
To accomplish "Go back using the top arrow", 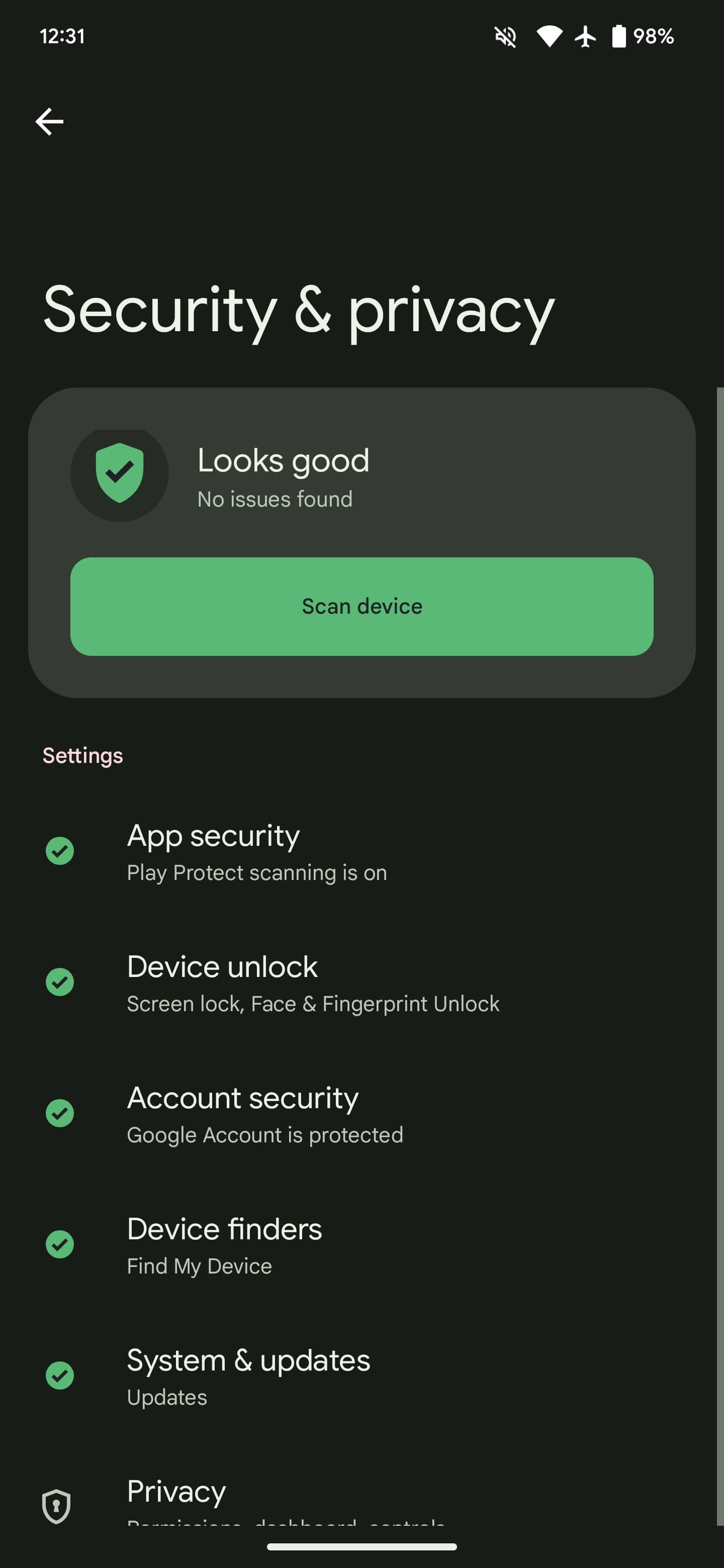I will click(49, 122).
